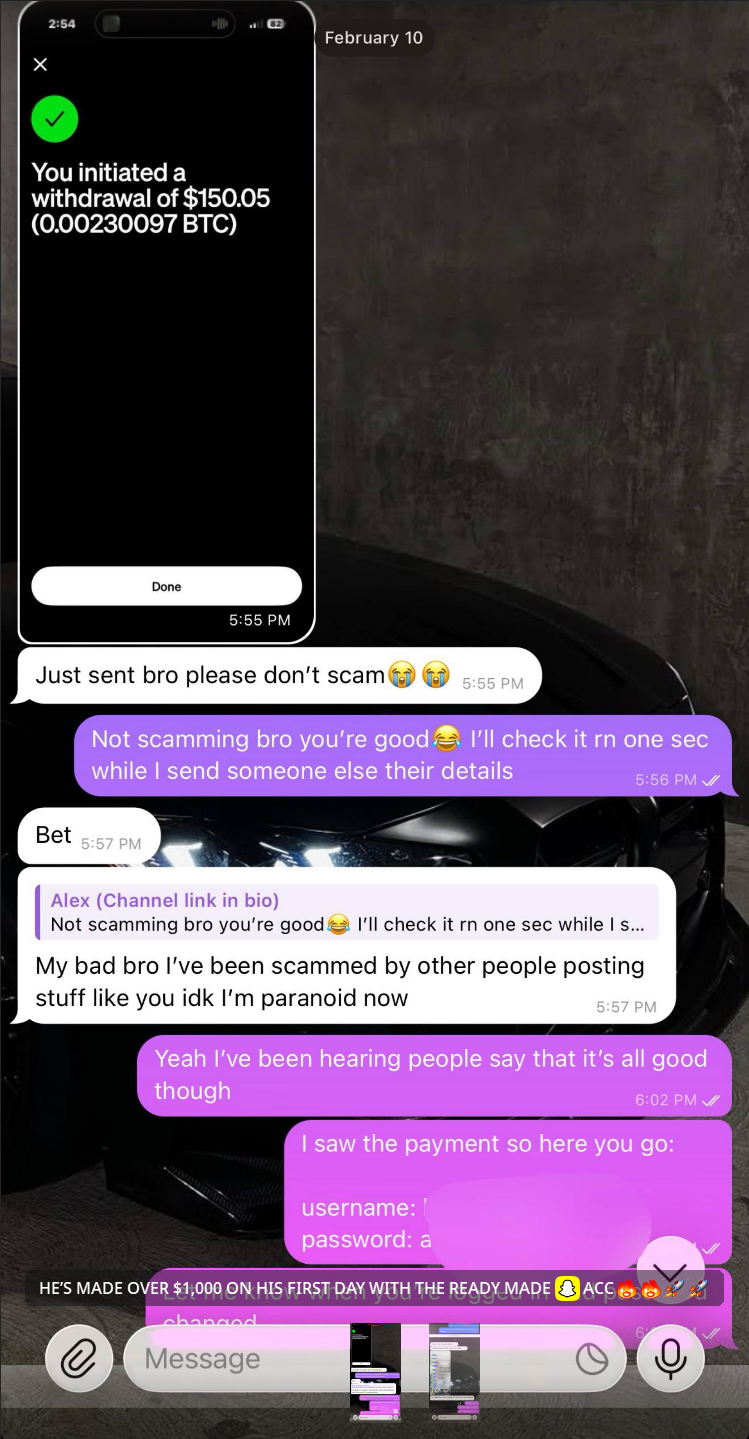Open the second album thumbnail in the strip

[454, 1371]
